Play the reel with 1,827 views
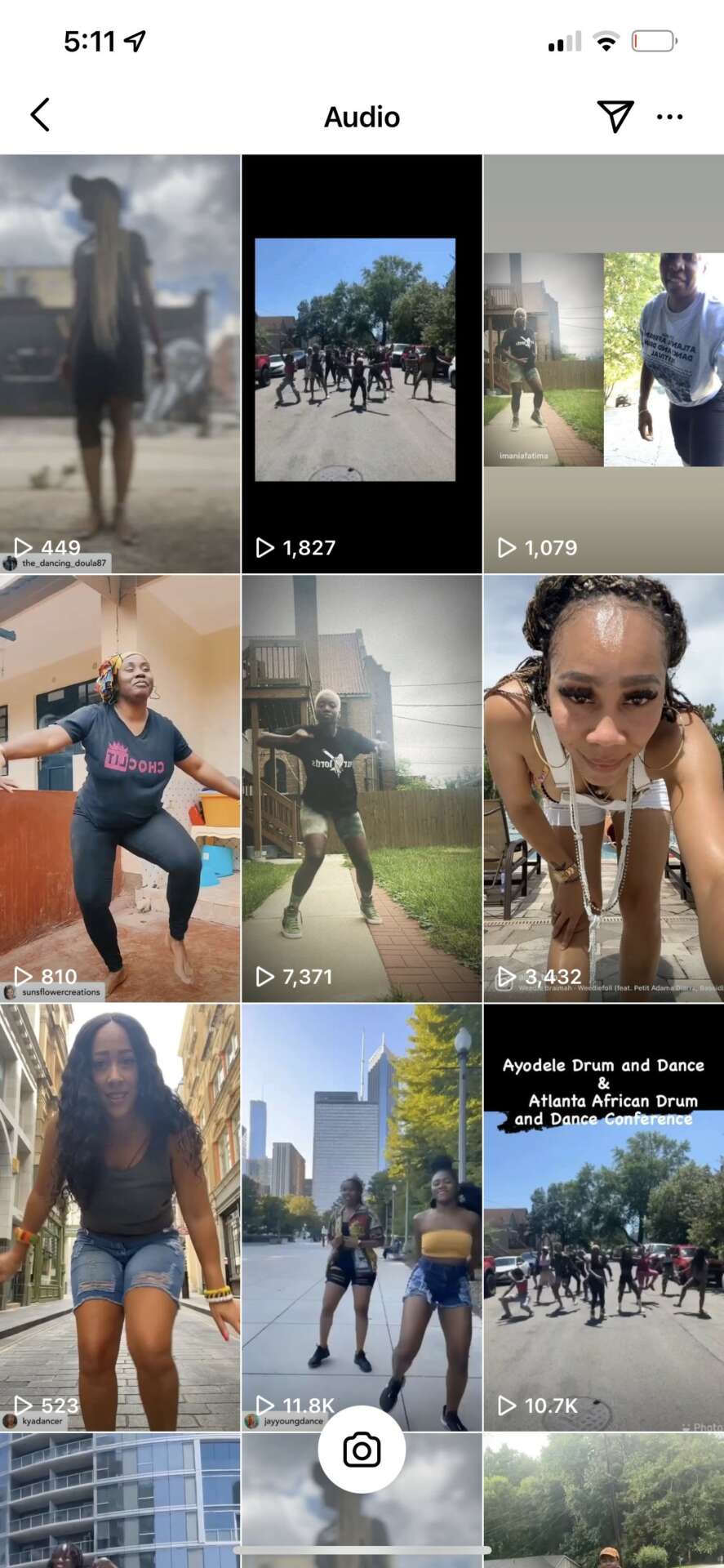 click(x=362, y=363)
